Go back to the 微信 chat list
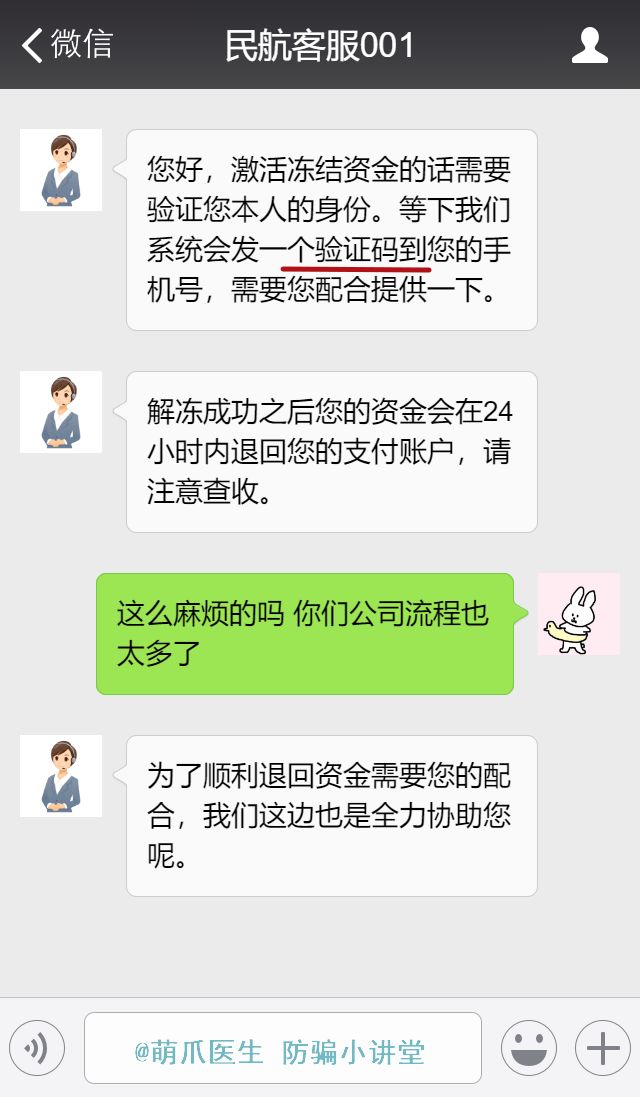The image size is (640, 1097). [x=66, y=45]
